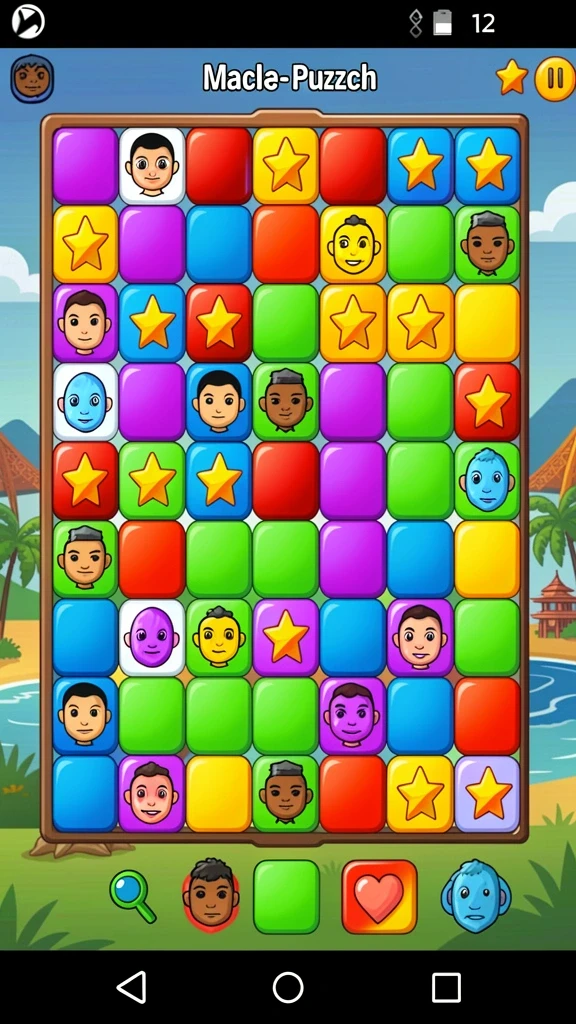This screenshot has height=1024, width=576.
Task: Go back with the system back button
Action: click(x=131, y=987)
